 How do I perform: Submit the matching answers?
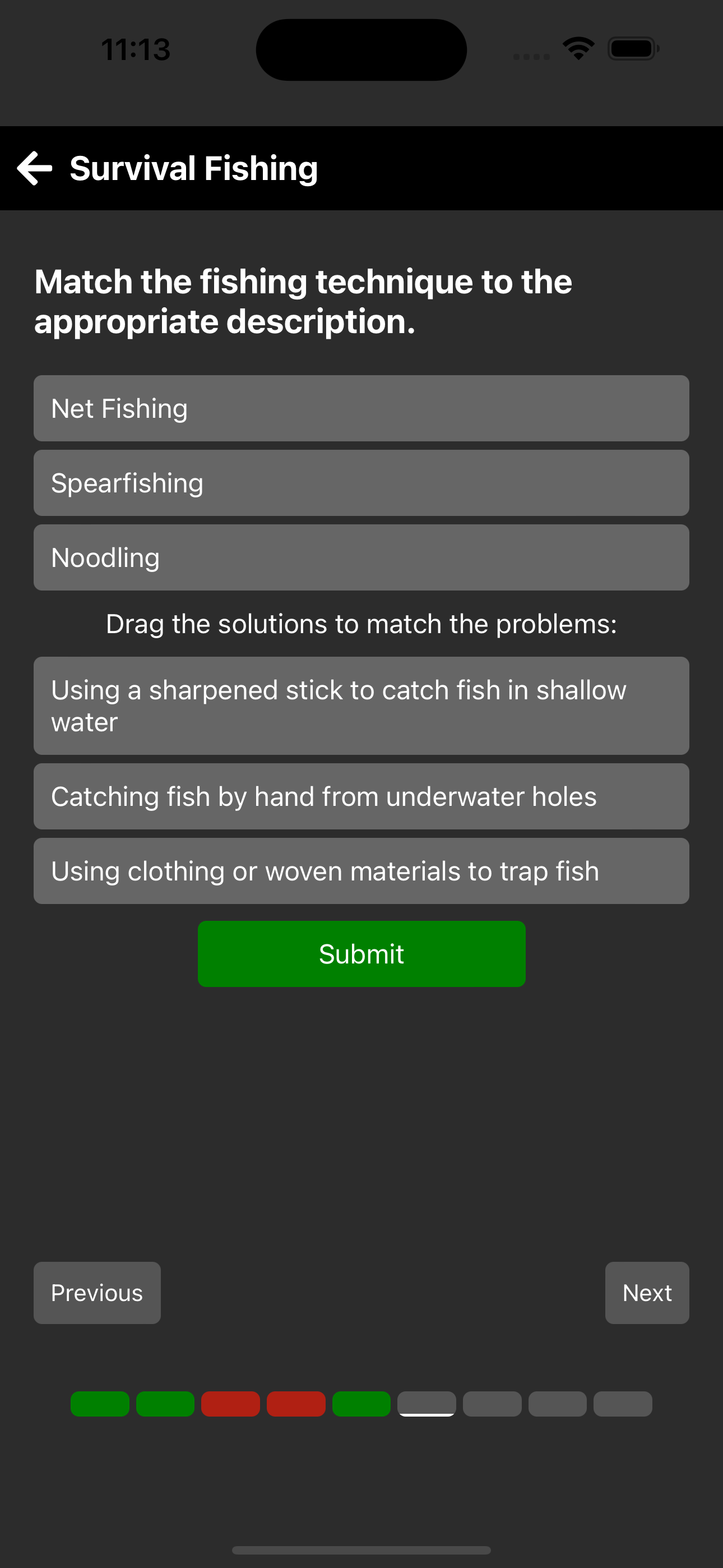click(361, 954)
